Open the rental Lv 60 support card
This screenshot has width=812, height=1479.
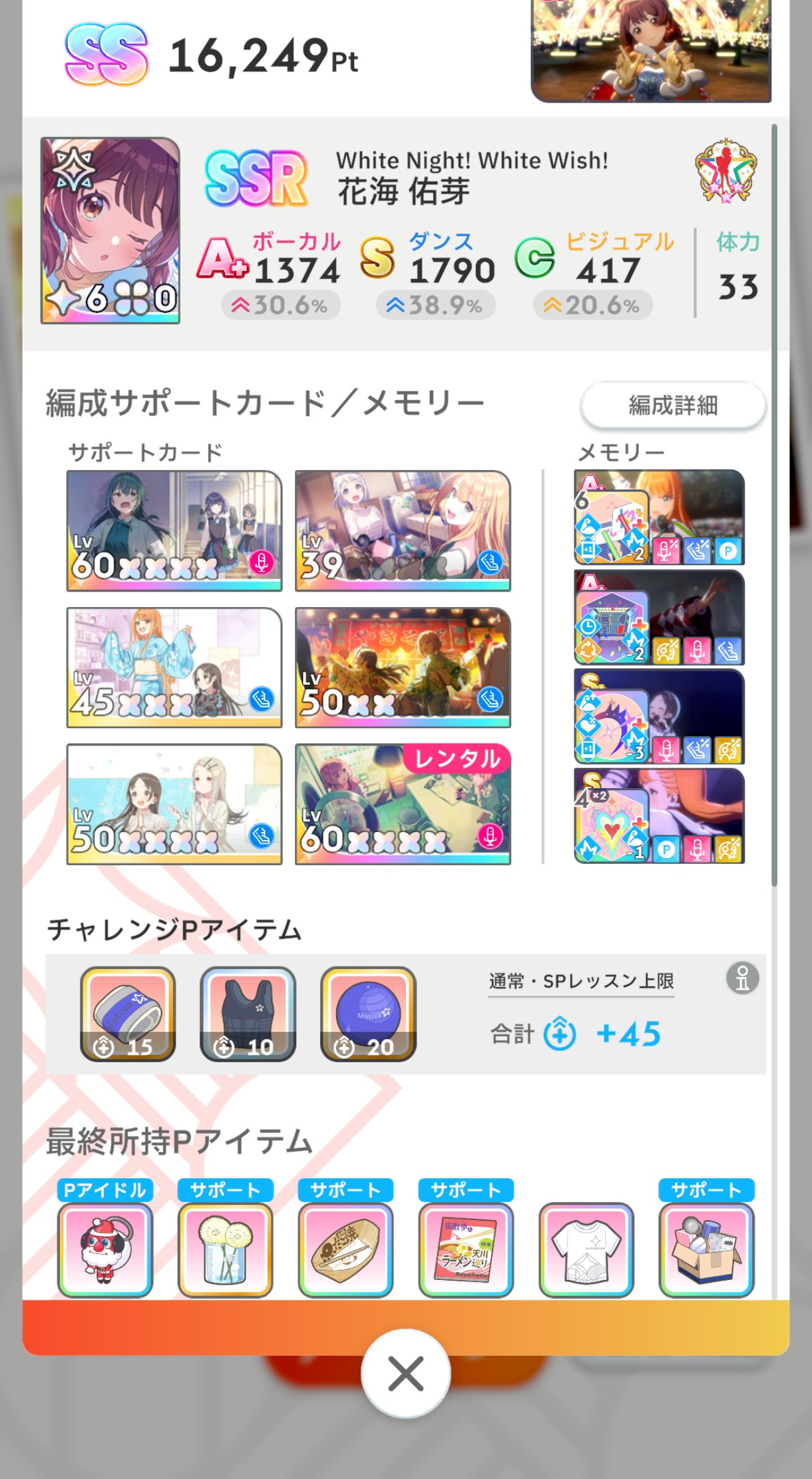pyautogui.click(x=403, y=804)
